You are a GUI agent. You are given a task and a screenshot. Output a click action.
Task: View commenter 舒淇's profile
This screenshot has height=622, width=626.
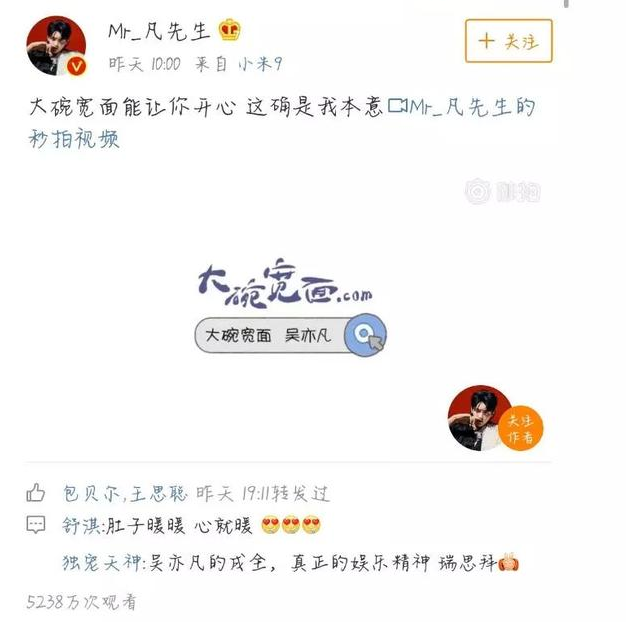point(81,525)
